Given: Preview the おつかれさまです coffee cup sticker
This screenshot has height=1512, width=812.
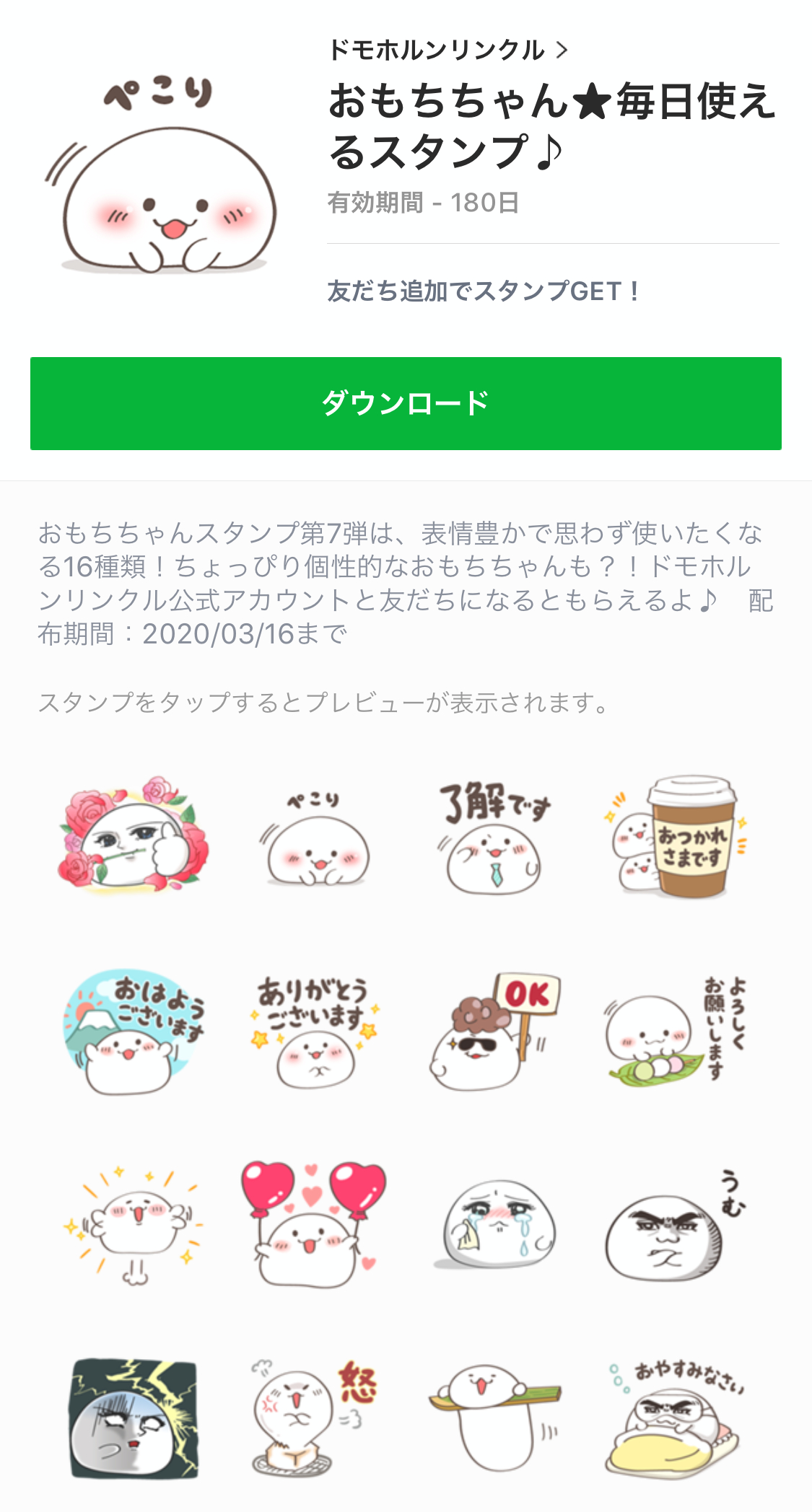Looking at the screenshot, I should click(x=676, y=836).
